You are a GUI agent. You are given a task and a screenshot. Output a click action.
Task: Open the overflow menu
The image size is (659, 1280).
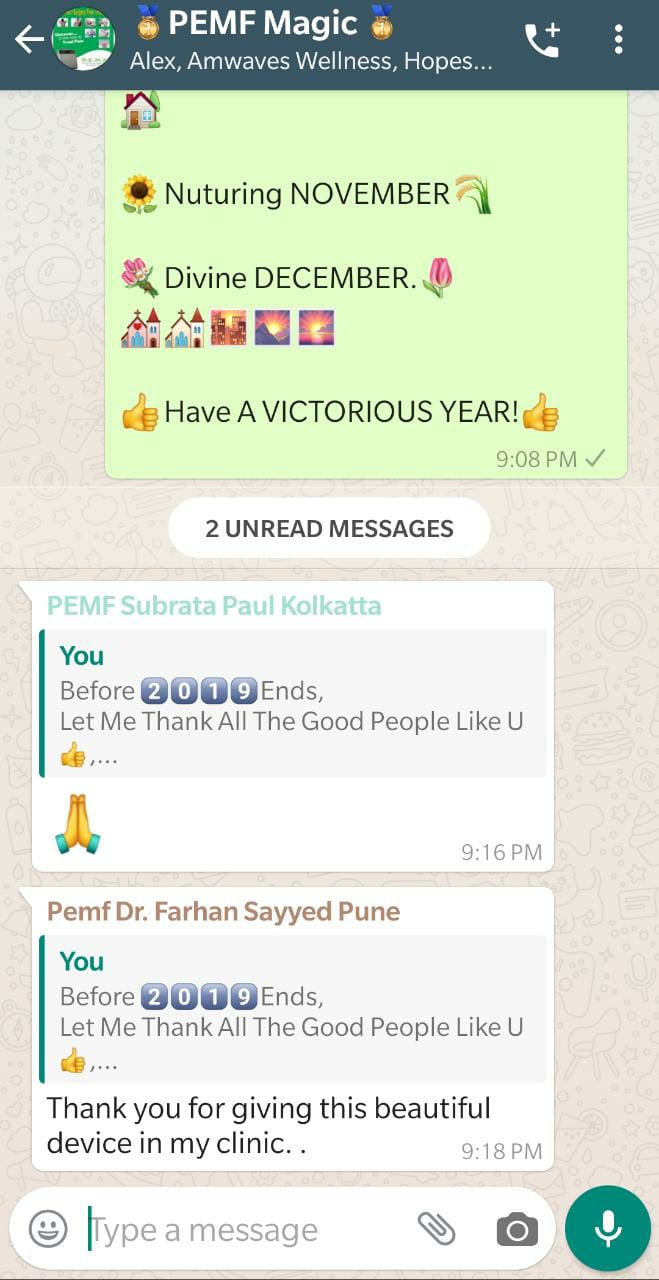click(x=619, y=40)
